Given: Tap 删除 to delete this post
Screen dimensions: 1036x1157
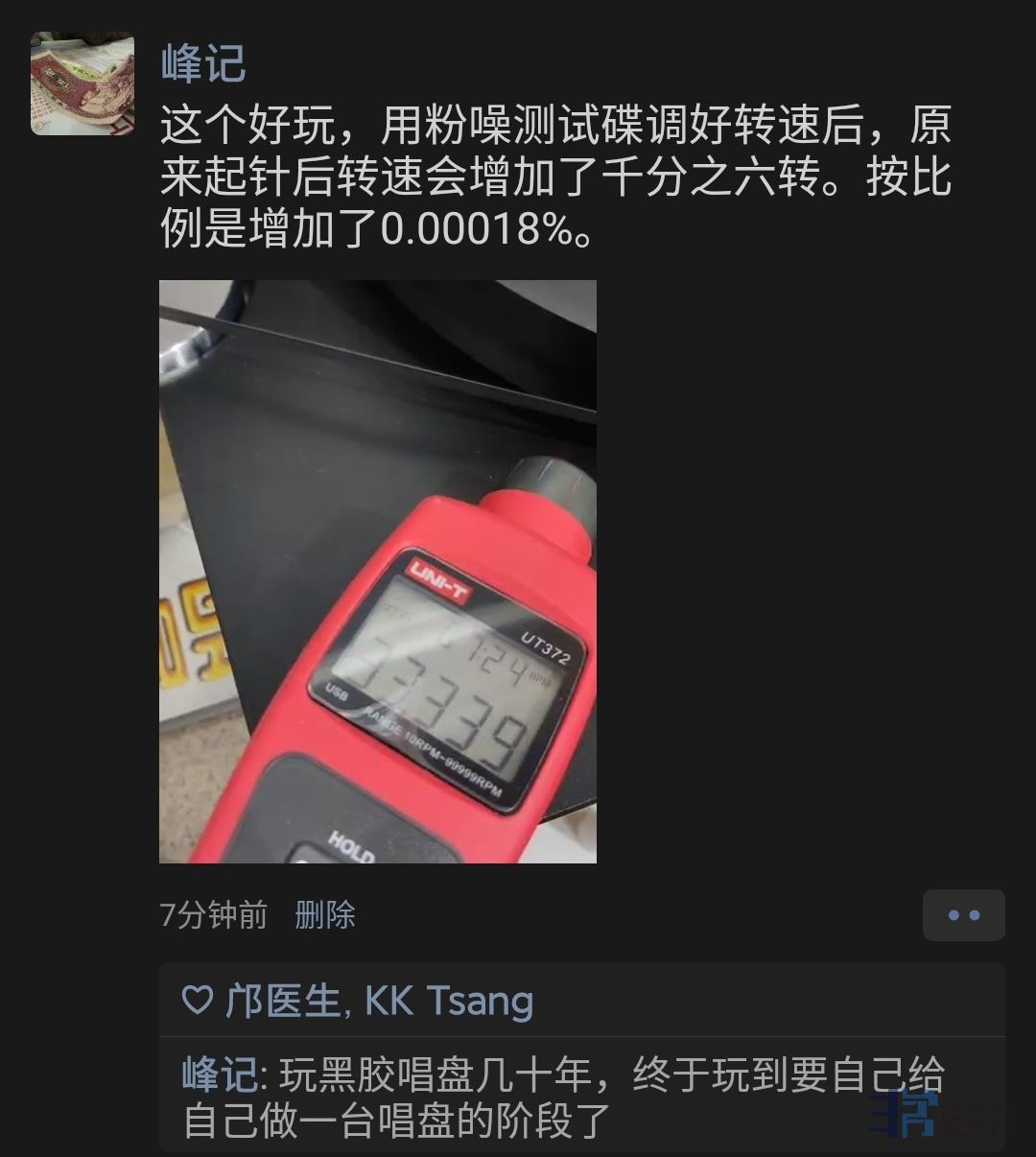Looking at the screenshot, I should pos(325,914).
